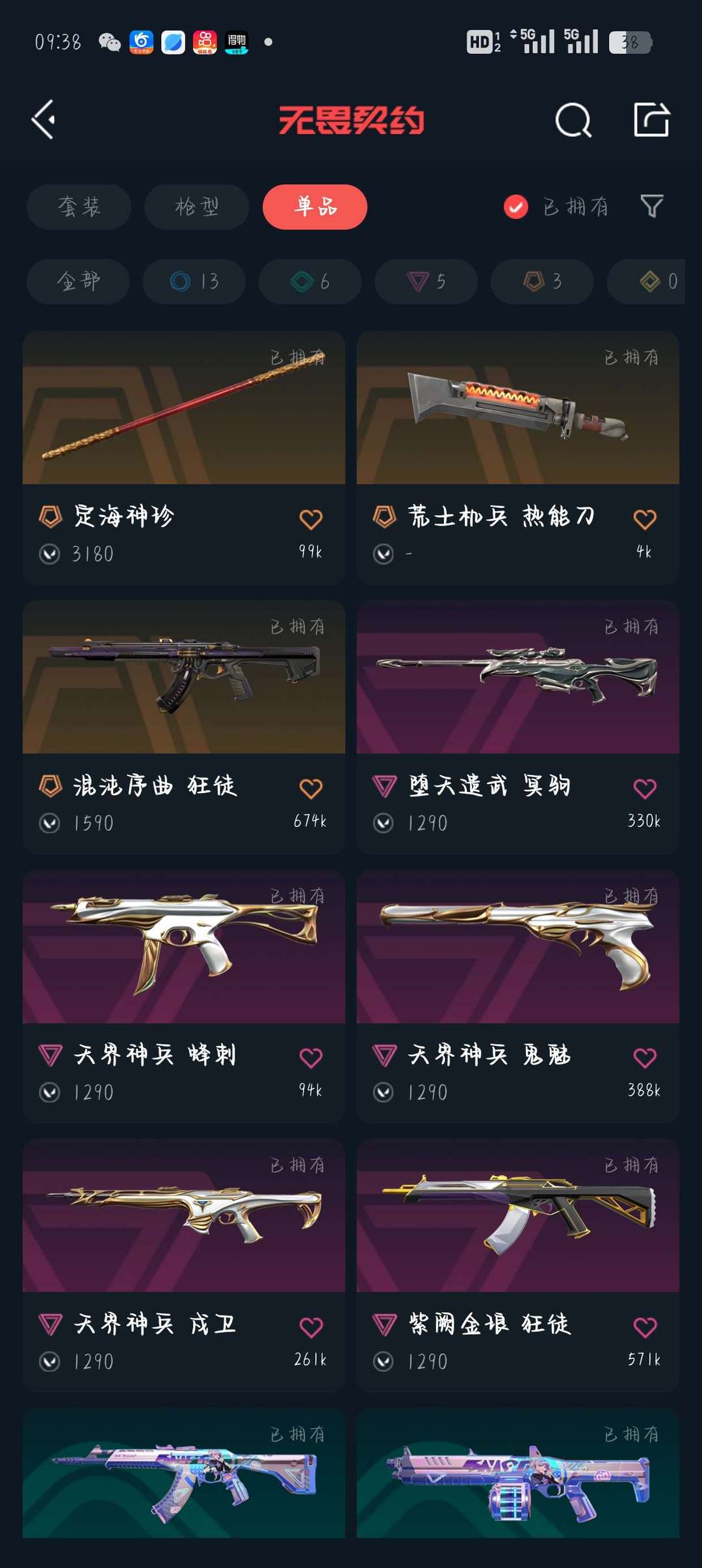The image size is (702, 1568).
Task: Go back using the top-left arrow
Action: pyautogui.click(x=44, y=120)
